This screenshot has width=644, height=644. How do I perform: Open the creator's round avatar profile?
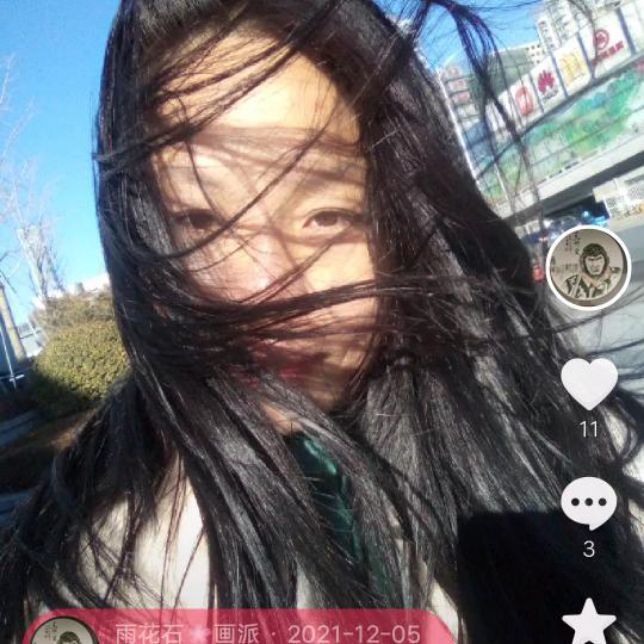pos(588,267)
